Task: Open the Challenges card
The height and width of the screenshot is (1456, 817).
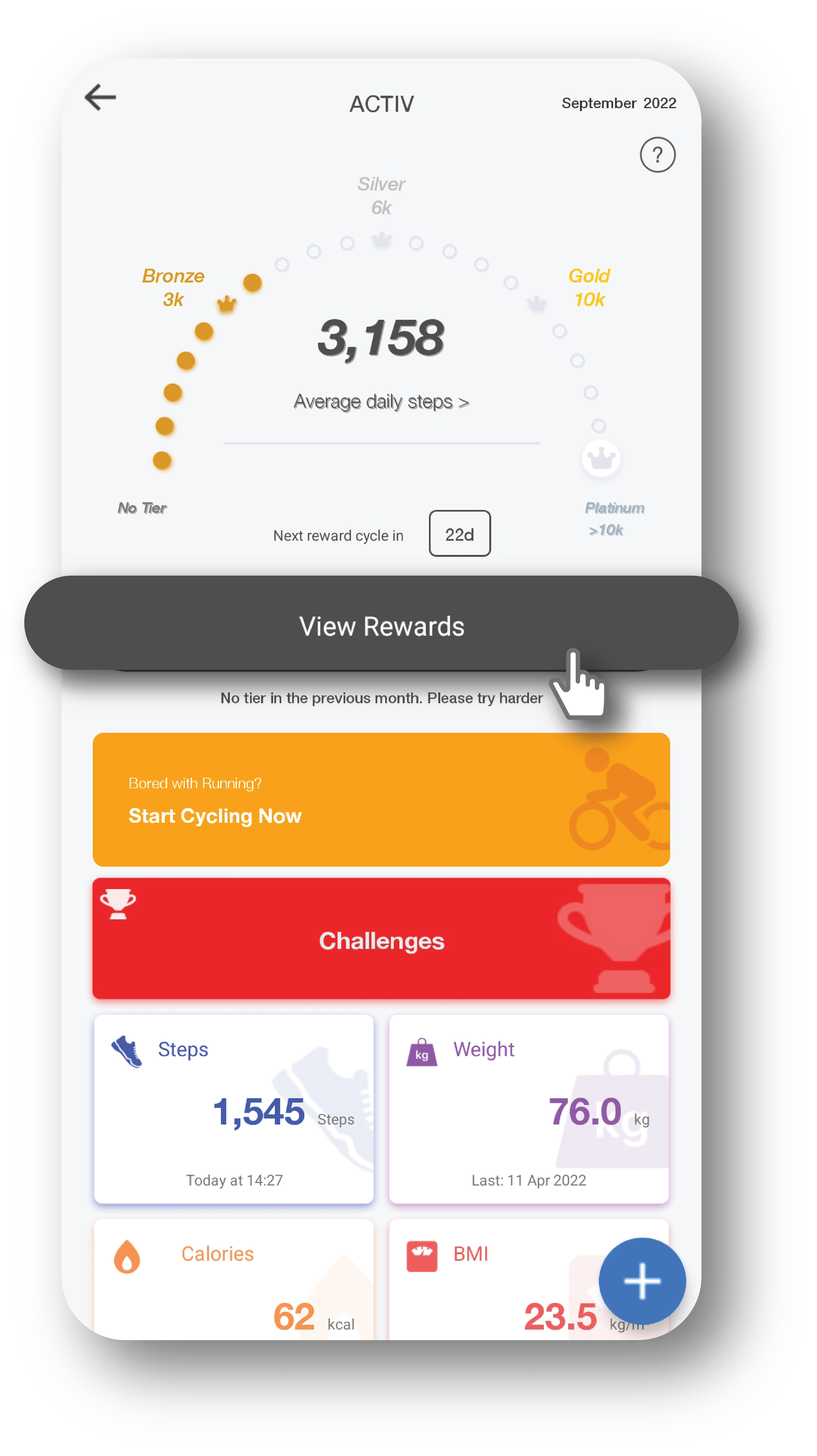Action: (381, 939)
